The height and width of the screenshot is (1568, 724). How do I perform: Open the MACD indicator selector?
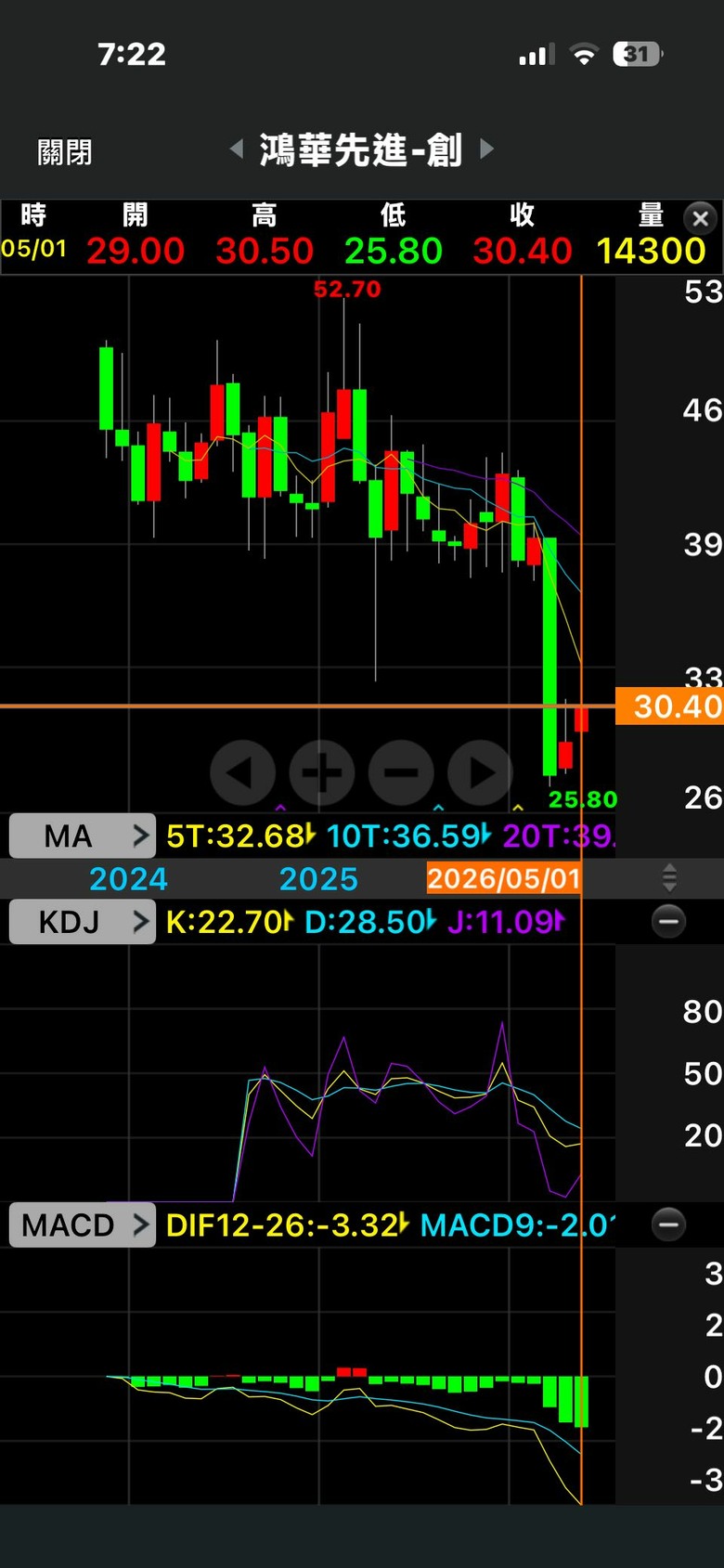(83, 1225)
